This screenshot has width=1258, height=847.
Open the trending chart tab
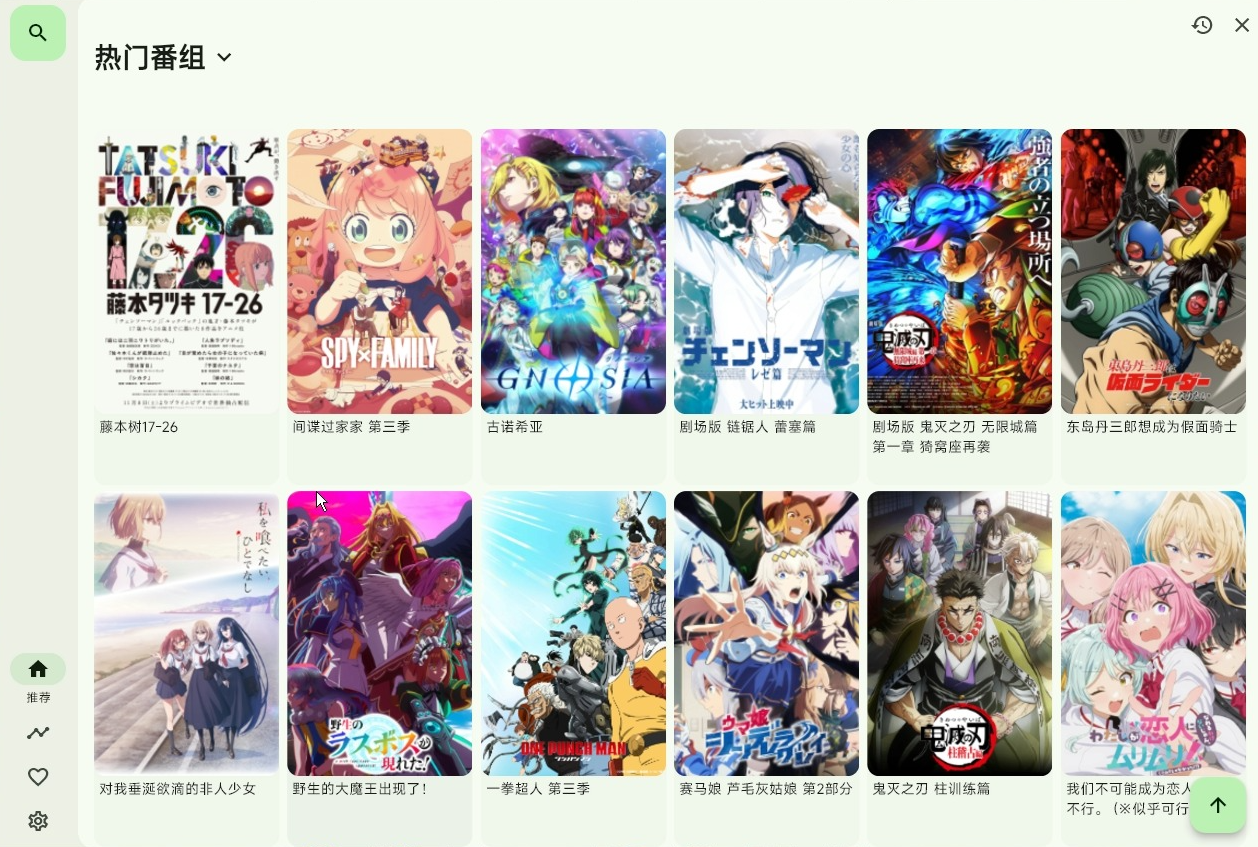(38, 733)
